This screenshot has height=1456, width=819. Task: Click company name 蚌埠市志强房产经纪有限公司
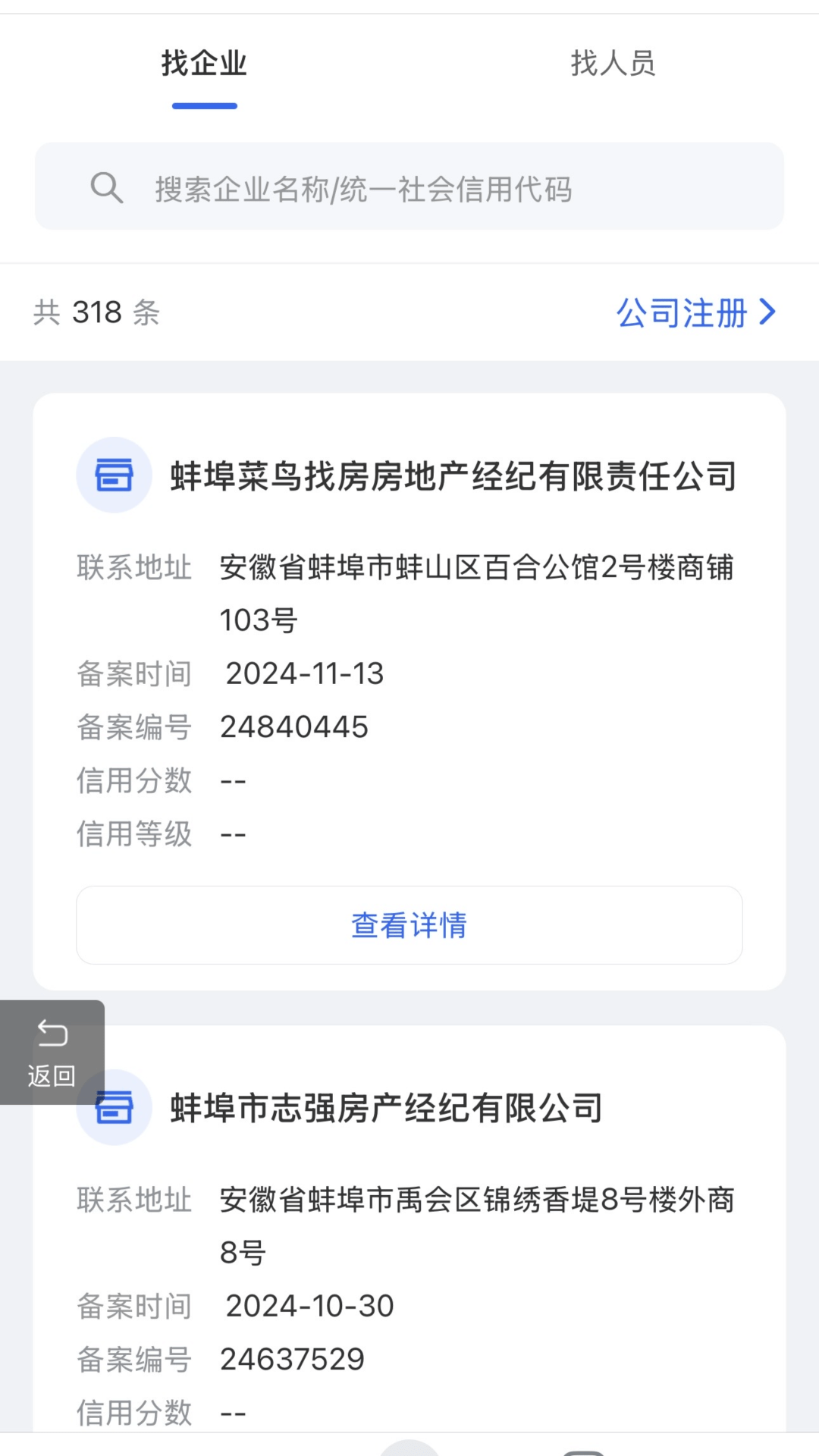(x=387, y=1107)
